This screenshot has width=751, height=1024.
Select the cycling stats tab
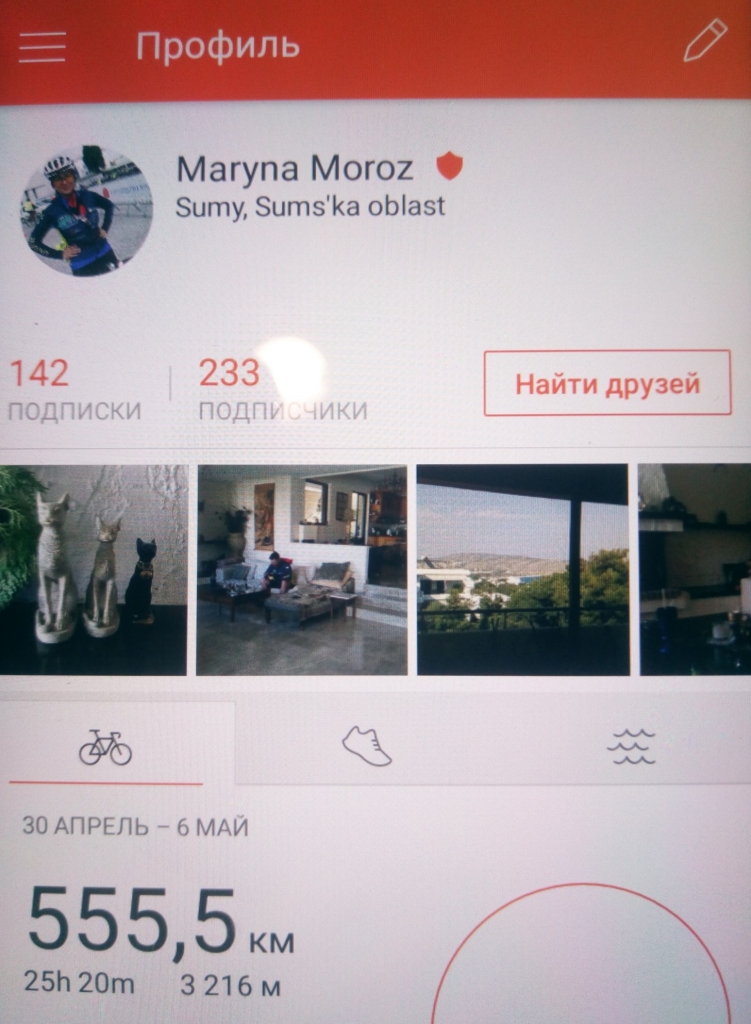click(x=105, y=746)
